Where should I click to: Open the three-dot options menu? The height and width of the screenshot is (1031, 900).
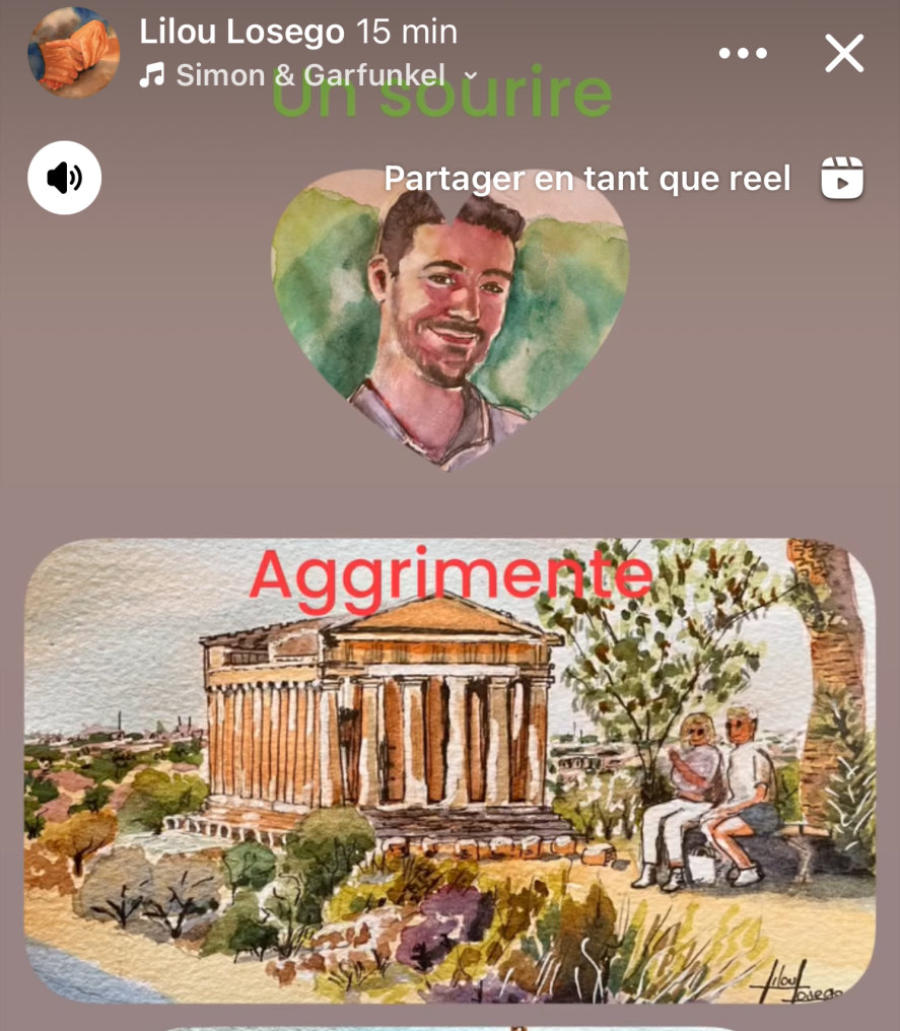[743, 53]
